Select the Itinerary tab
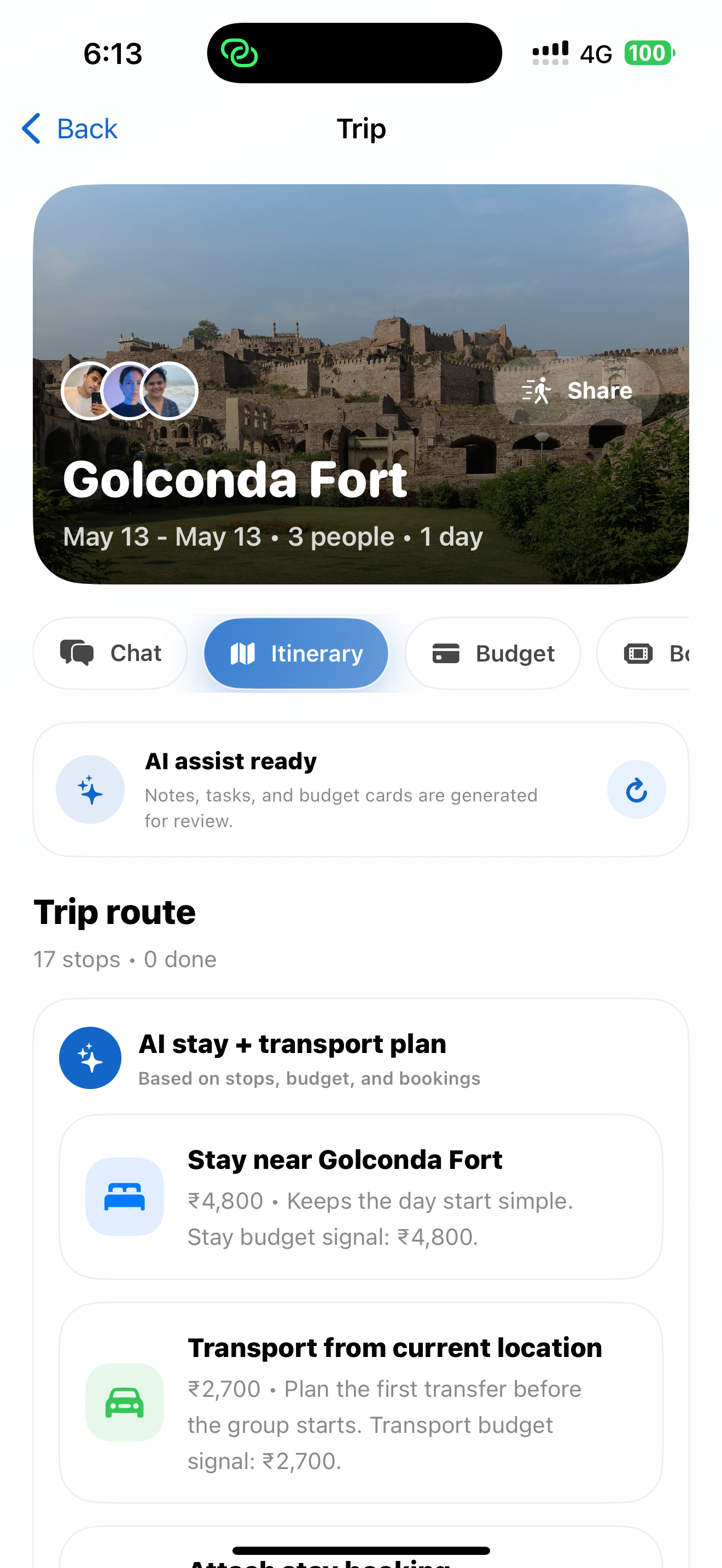The image size is (722, 1568). (296, 653)
